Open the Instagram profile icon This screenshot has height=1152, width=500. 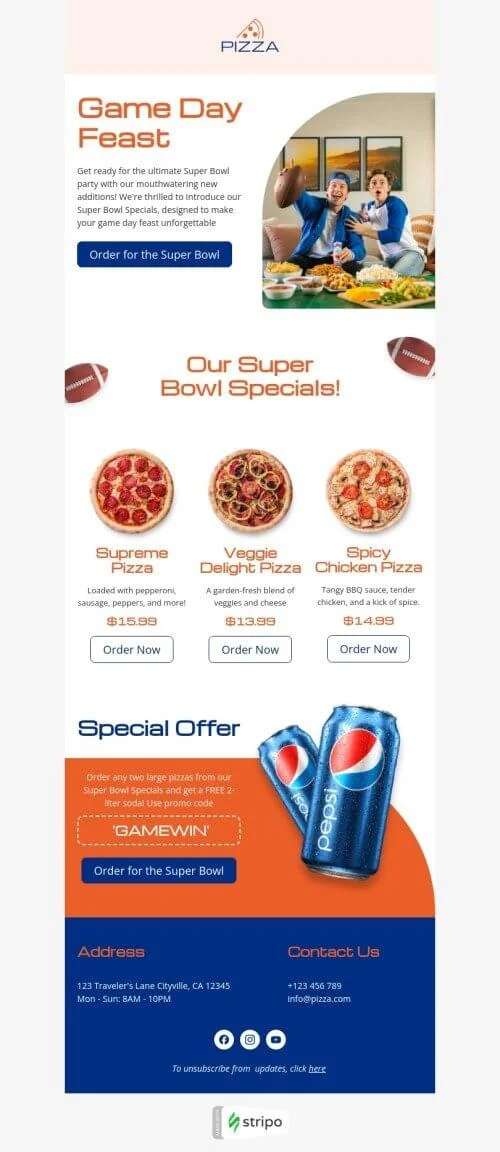pos(250,1039)
